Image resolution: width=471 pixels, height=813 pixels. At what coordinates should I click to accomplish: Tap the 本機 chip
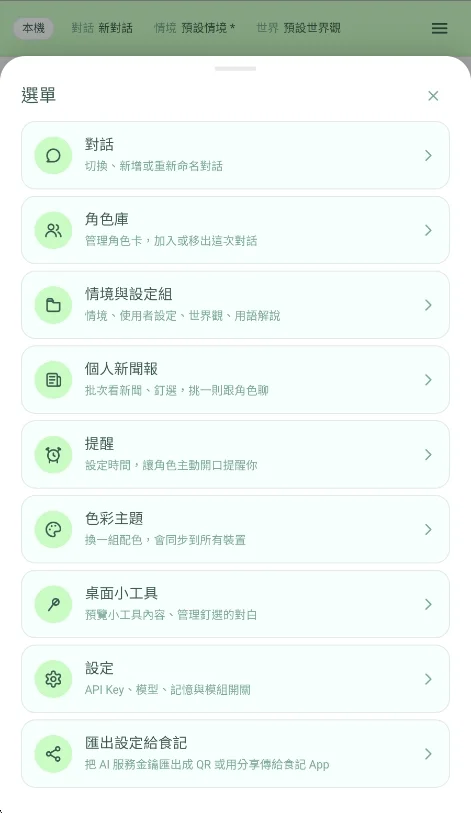point(33,28)
